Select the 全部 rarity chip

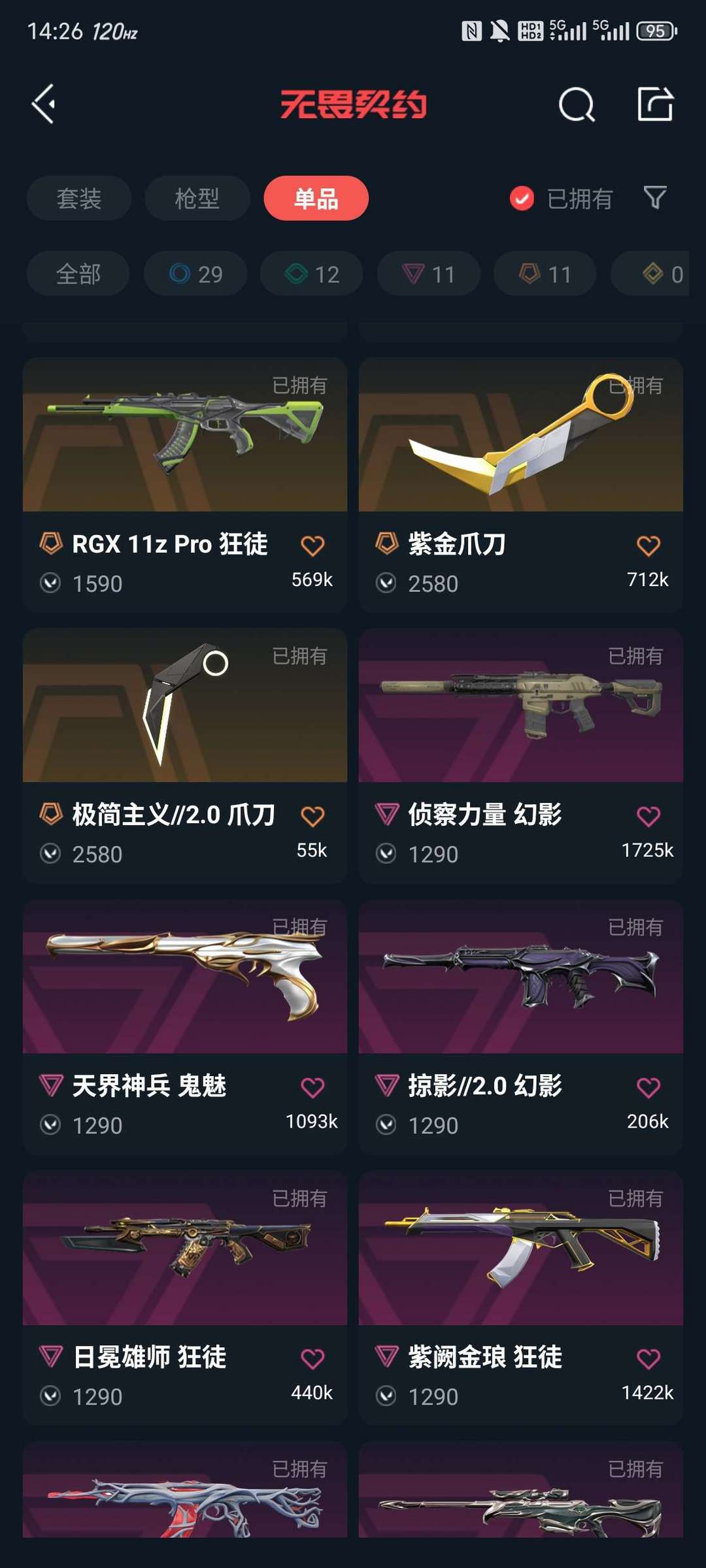(78, 274)
